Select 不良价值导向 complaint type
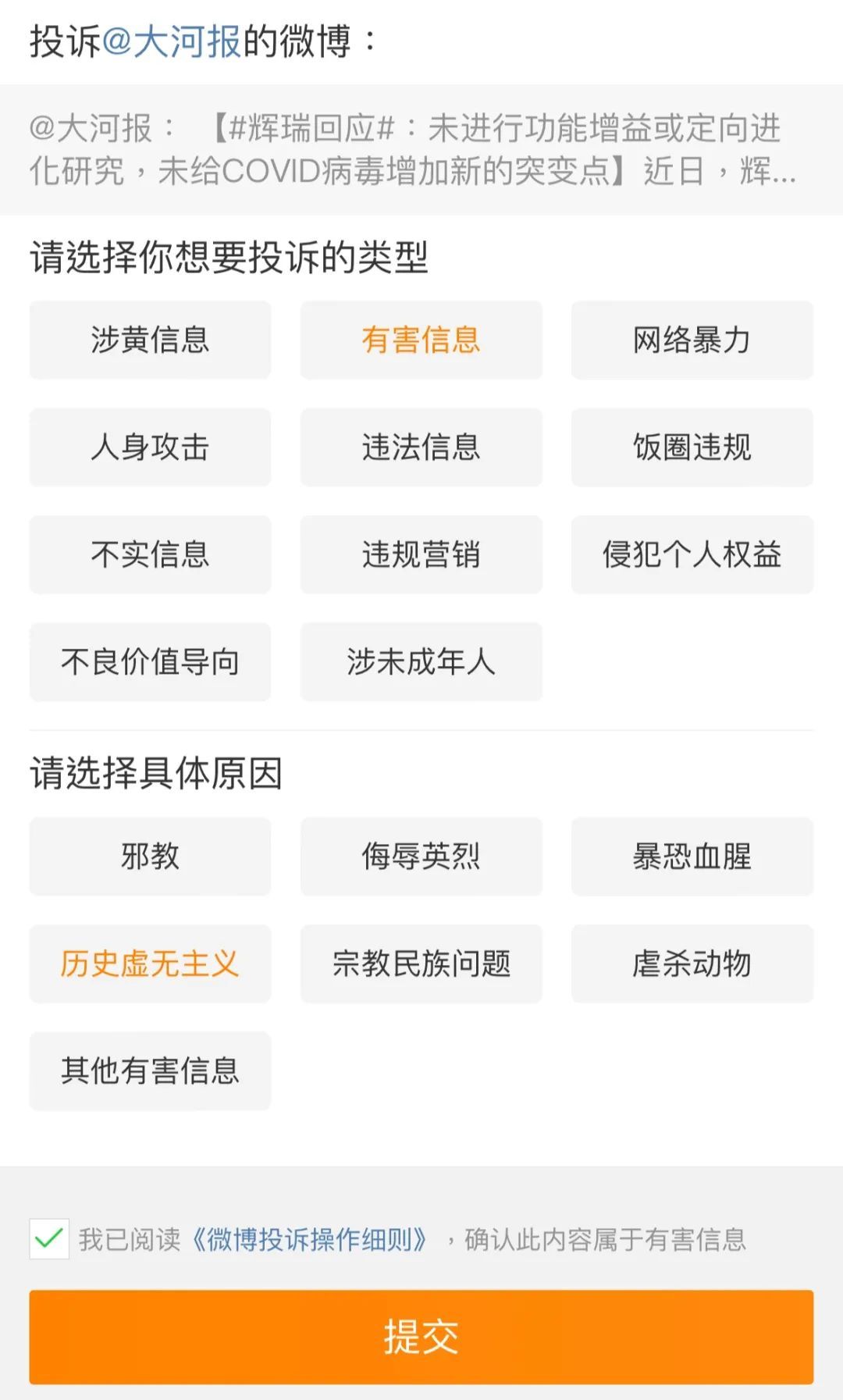 point(150,661)
